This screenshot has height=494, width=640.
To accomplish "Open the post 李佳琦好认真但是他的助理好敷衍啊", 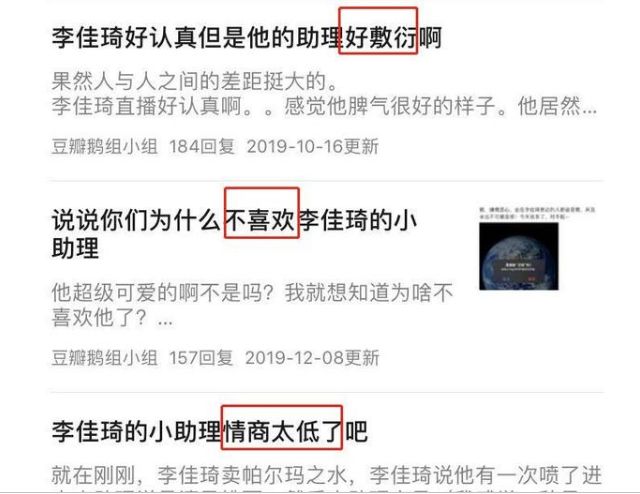I will click(x=246, y=39).
